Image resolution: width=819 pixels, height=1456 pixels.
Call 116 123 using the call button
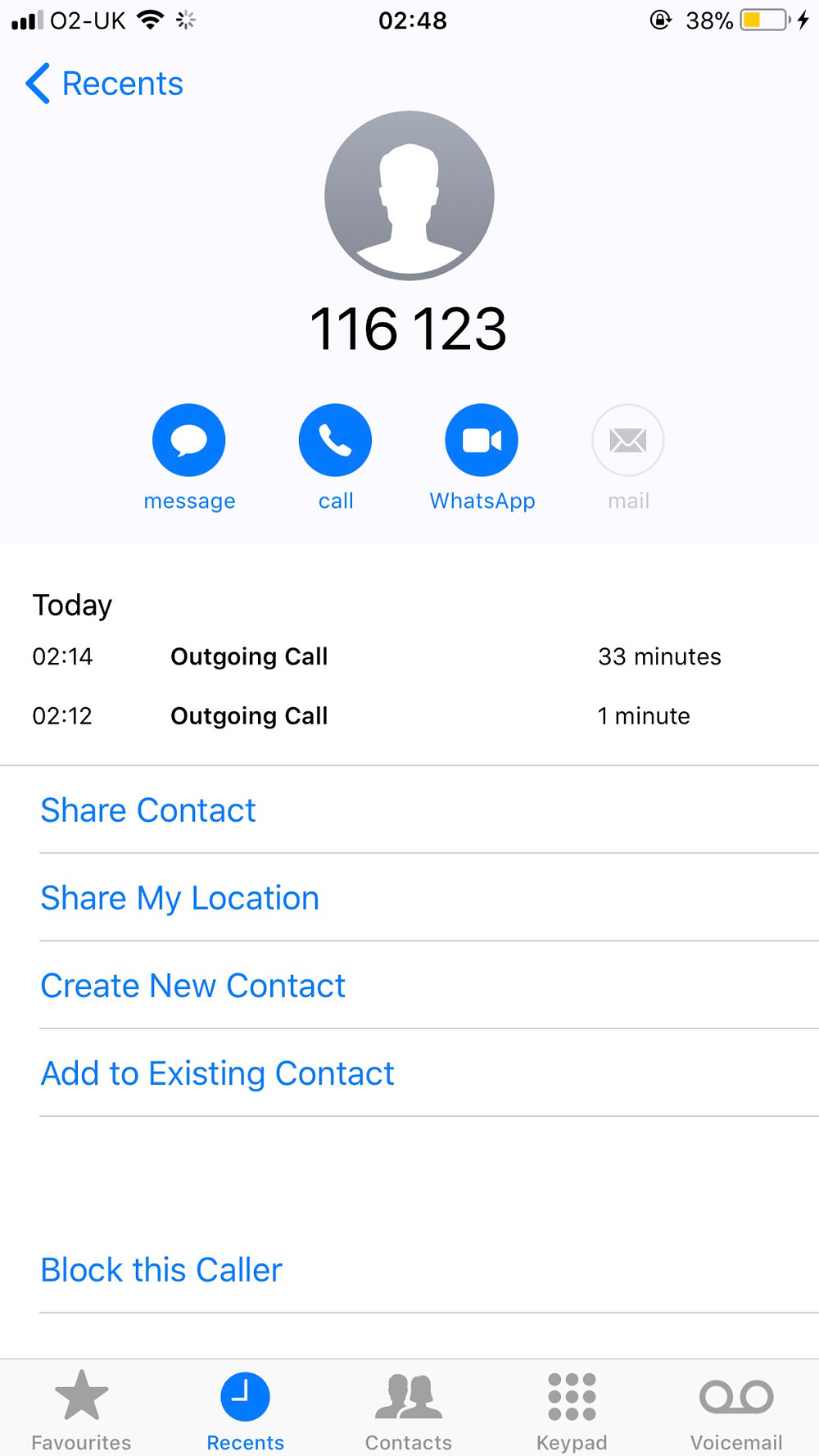335,441
